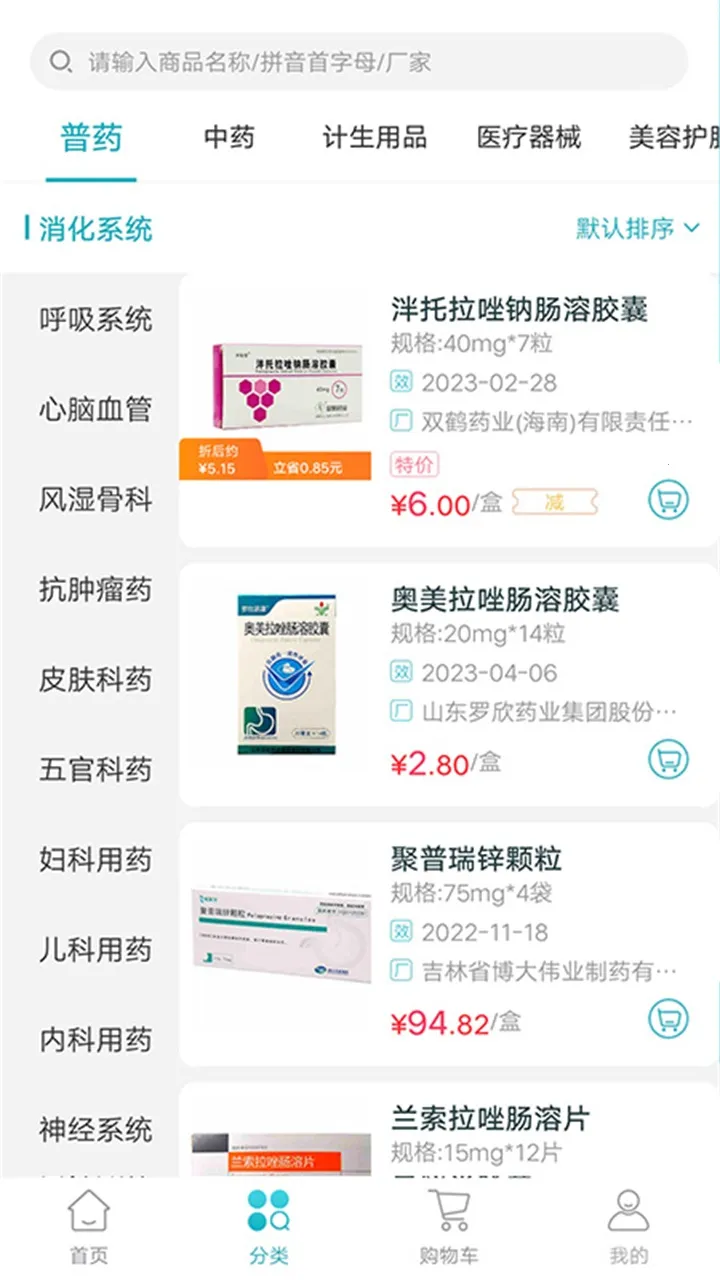The image size is (720, 1280).
Task: Open the 购物车 cart tab
Action: coord(448,1227)
